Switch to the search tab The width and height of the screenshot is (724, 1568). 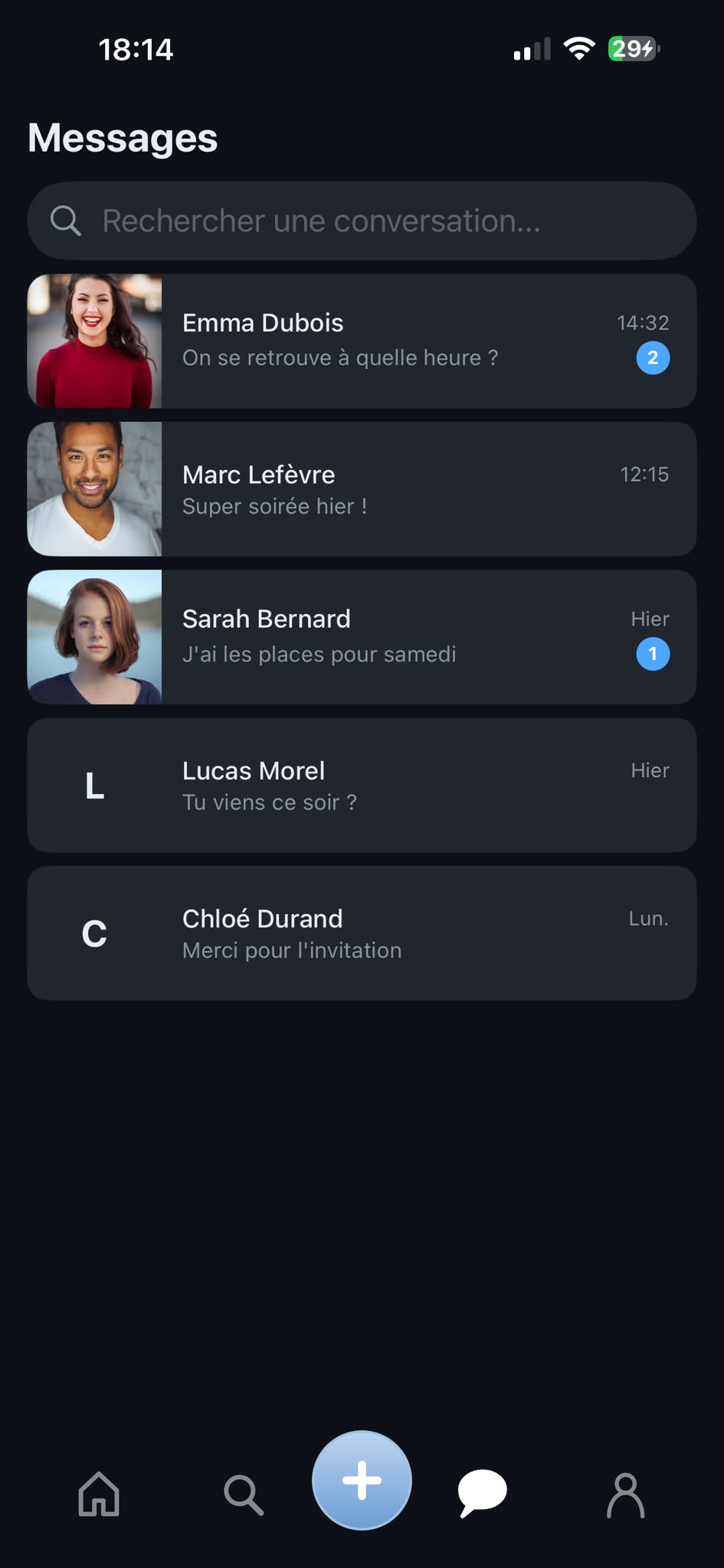(243, 1494)
